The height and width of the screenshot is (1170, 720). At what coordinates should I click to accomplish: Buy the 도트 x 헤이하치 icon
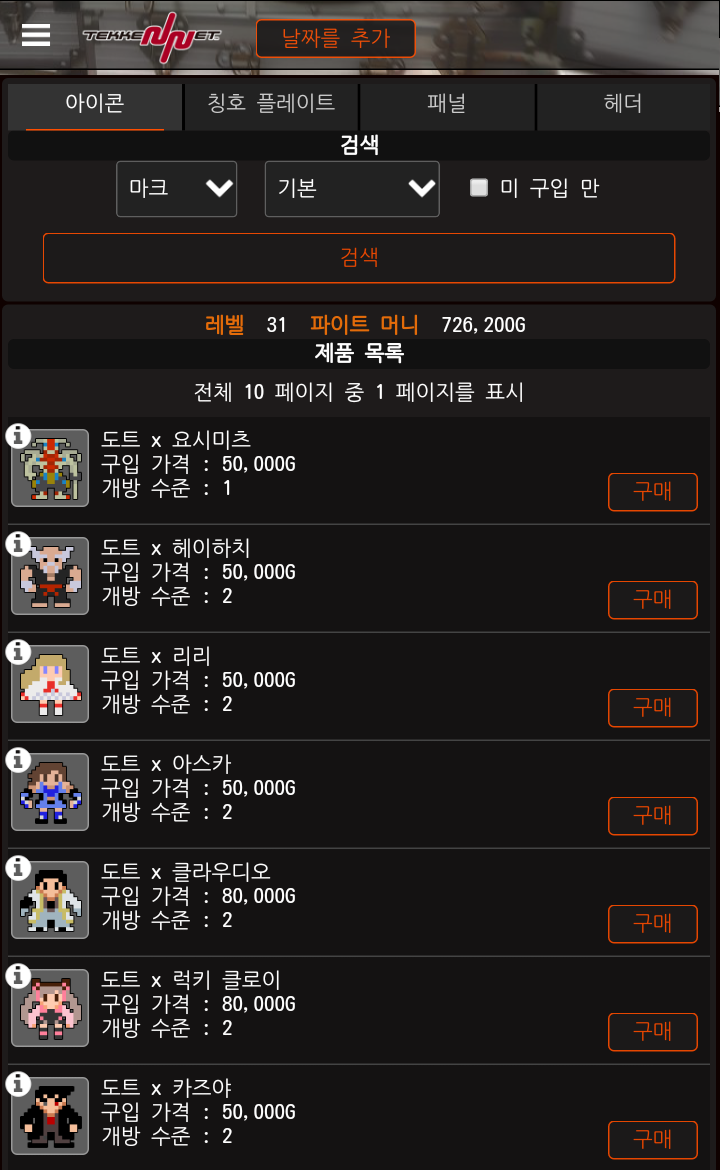point(652,600)
